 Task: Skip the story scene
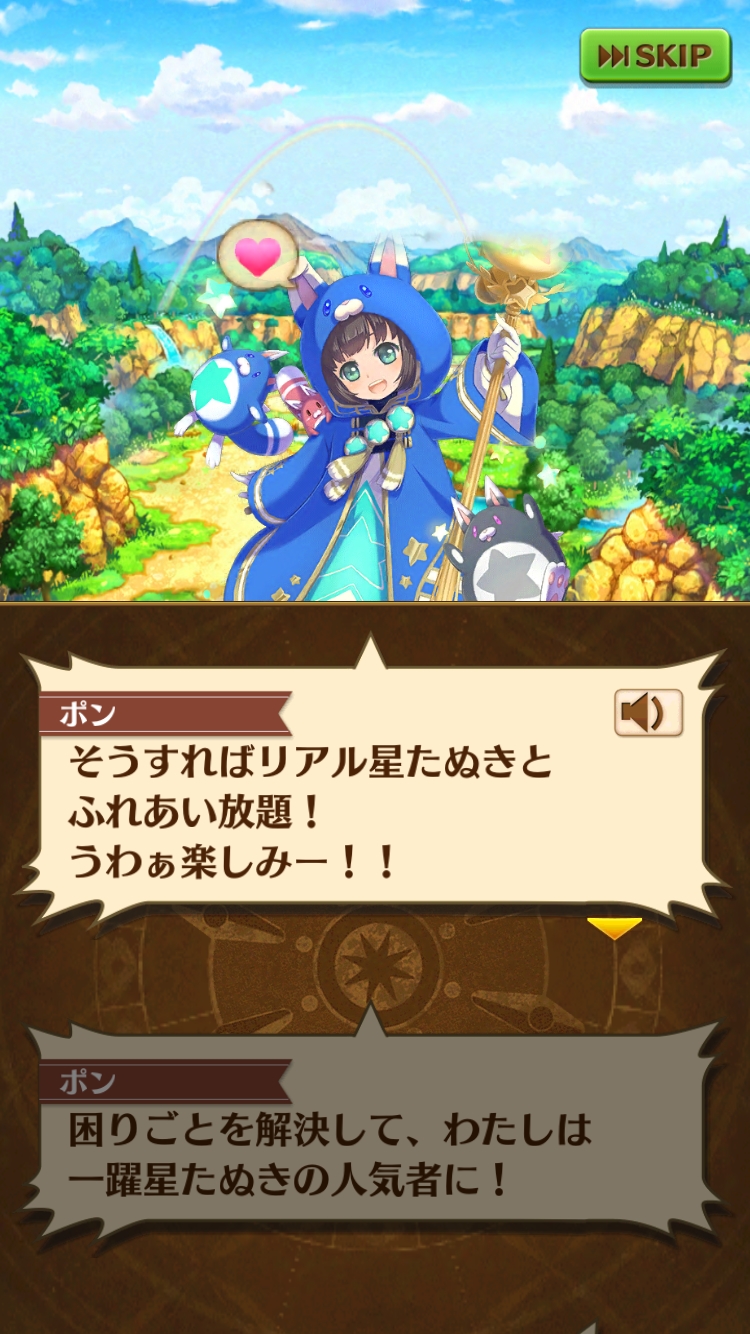tap(655, 56)
